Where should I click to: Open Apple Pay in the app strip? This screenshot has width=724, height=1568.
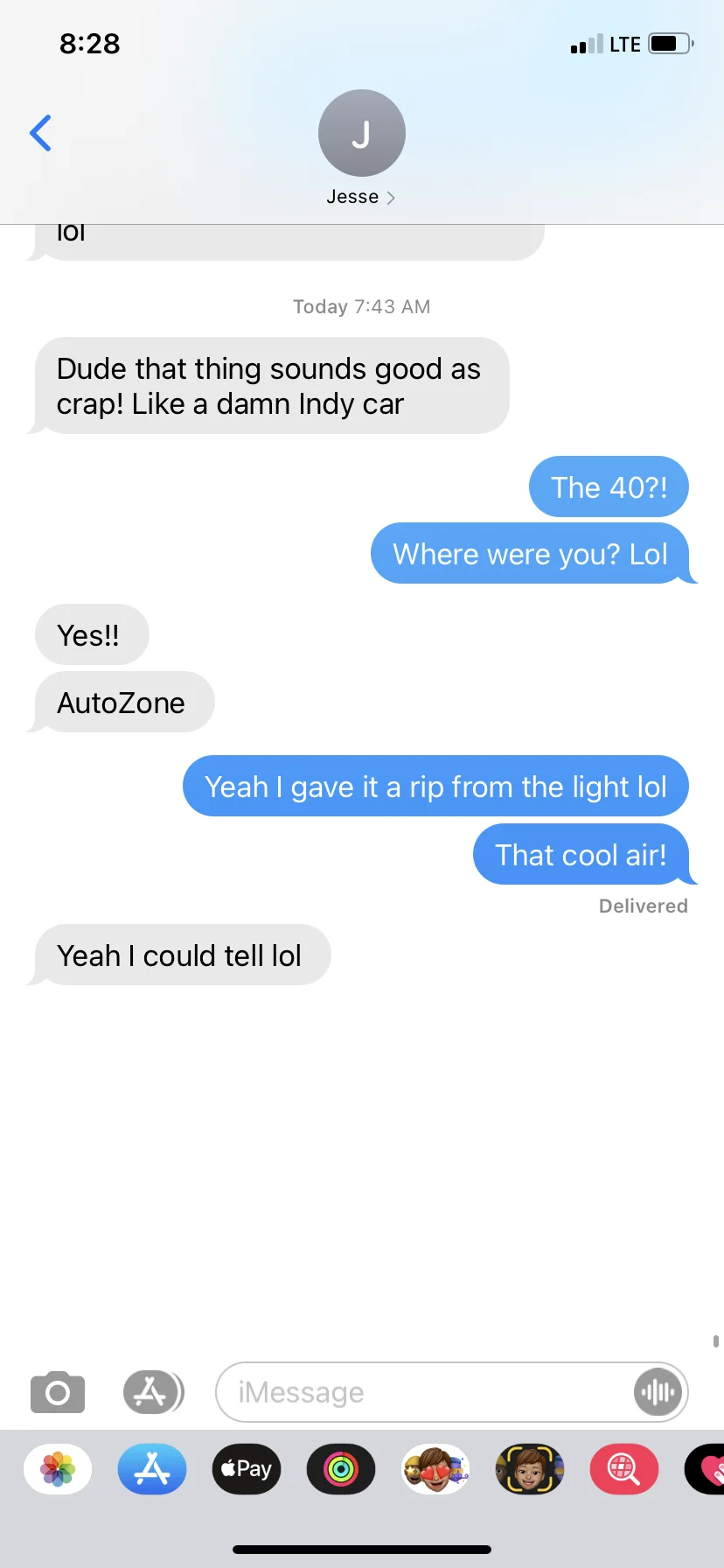click(247, 1469)
